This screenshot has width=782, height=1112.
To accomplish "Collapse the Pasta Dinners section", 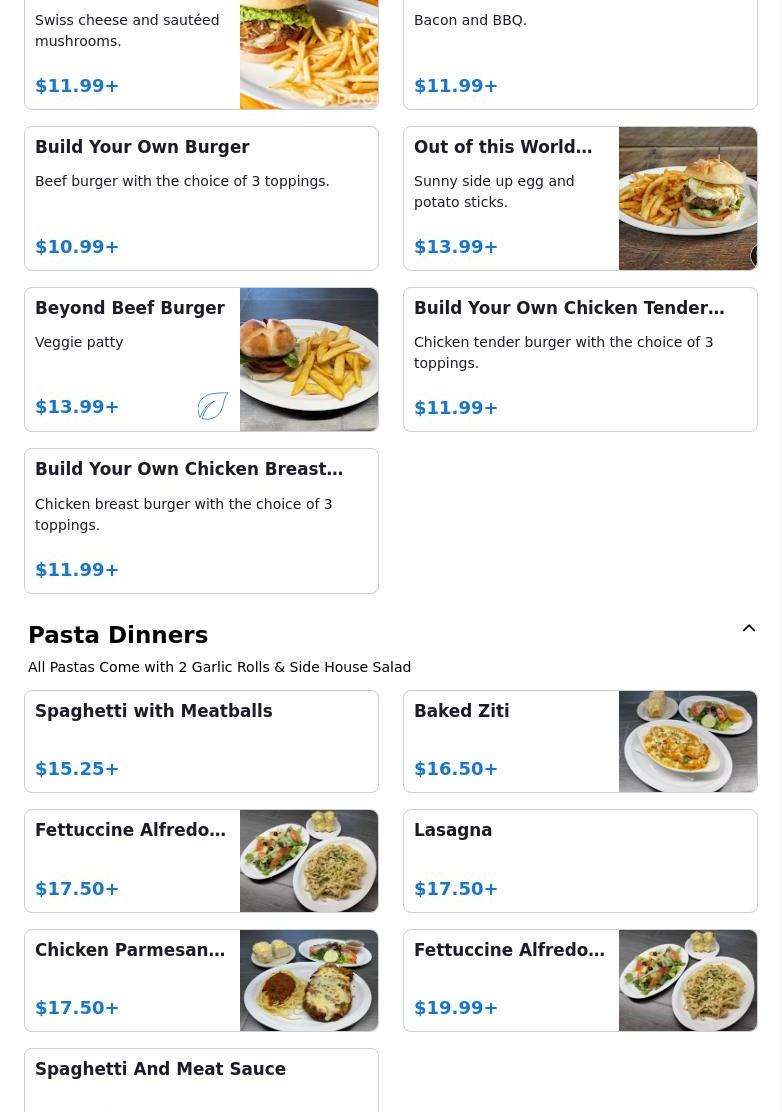I will point(748,629).
